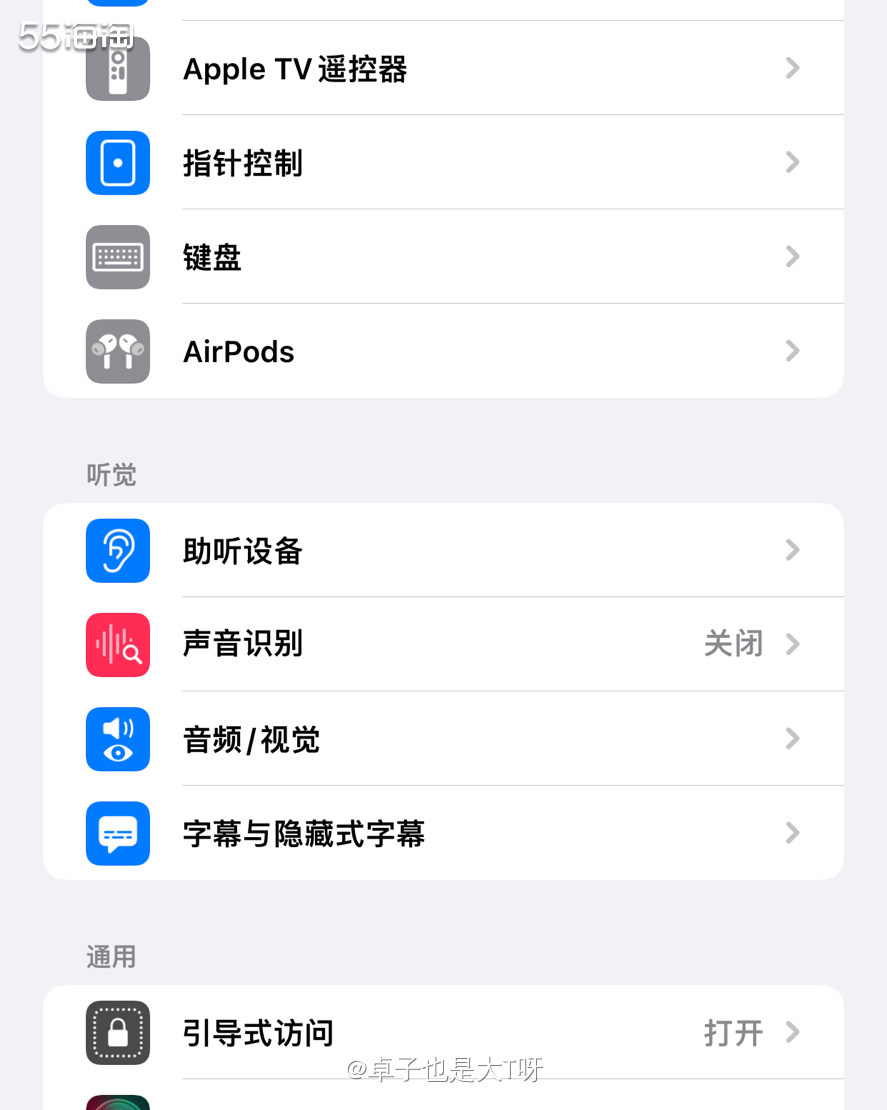Open 声音识别 via its disclosure chevron
Image resolution: width=887 pixels, height=1110 pixels.
coord(792,644)
